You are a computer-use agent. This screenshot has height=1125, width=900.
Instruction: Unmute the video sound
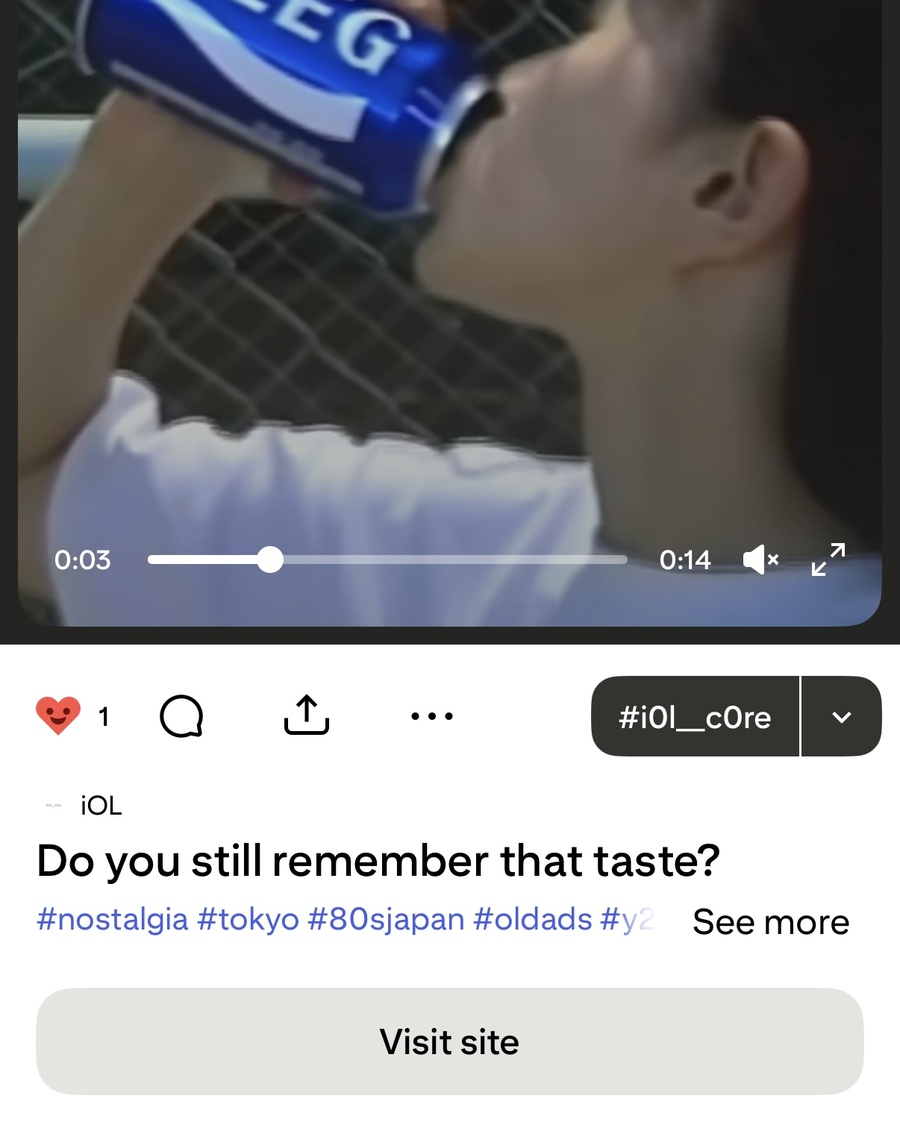[x=761, y=560]
